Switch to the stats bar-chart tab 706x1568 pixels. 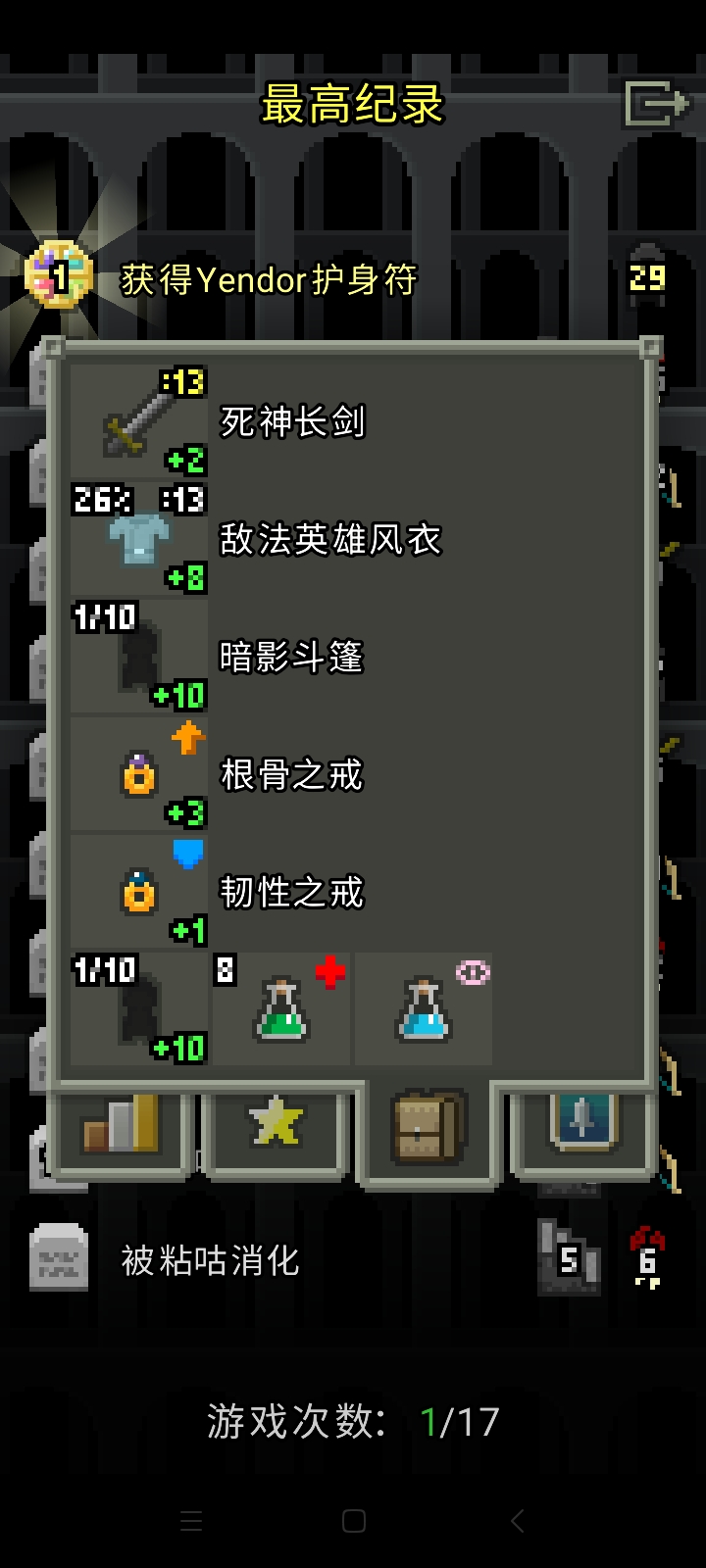pyautogui.click(x=122, y=1127)
